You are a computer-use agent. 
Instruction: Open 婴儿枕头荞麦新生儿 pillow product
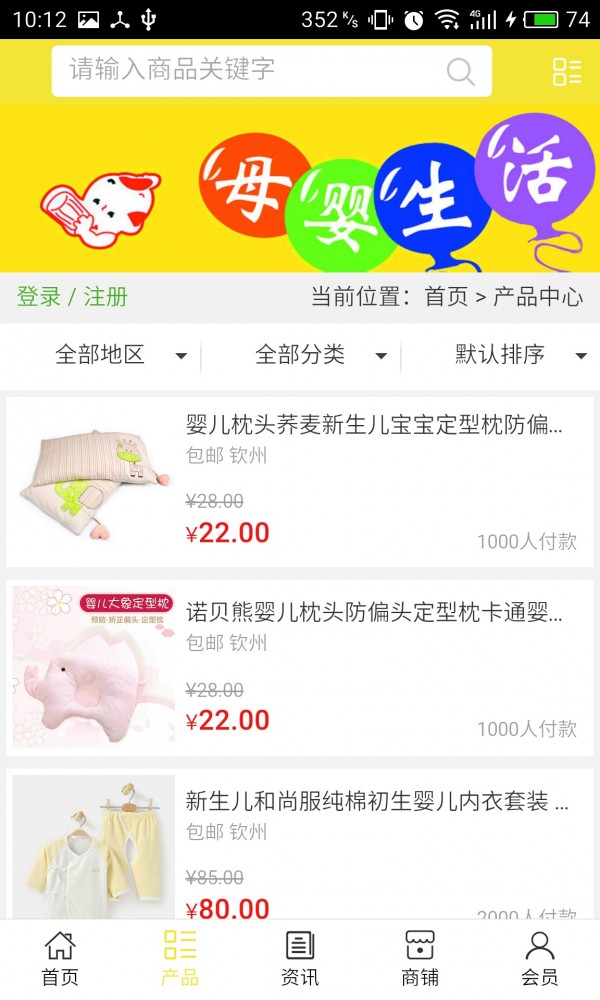point(373,424)
